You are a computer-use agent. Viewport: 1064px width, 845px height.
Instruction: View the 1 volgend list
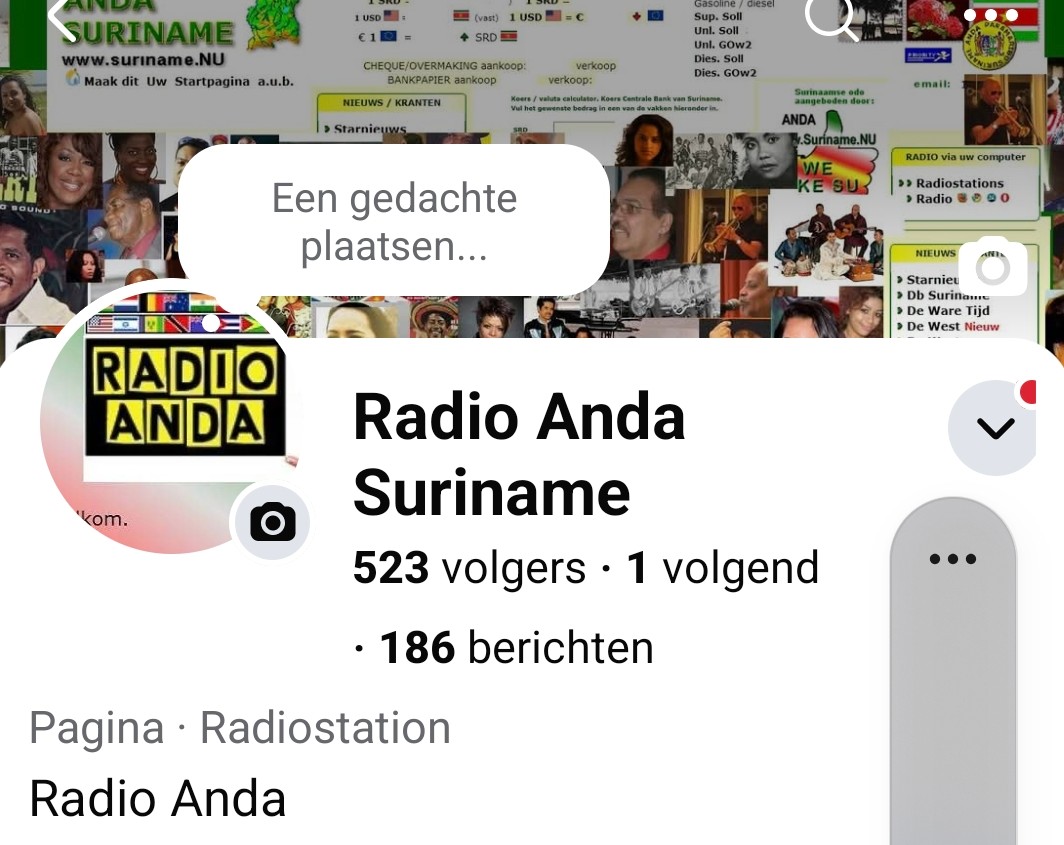[x=722, y=568]
